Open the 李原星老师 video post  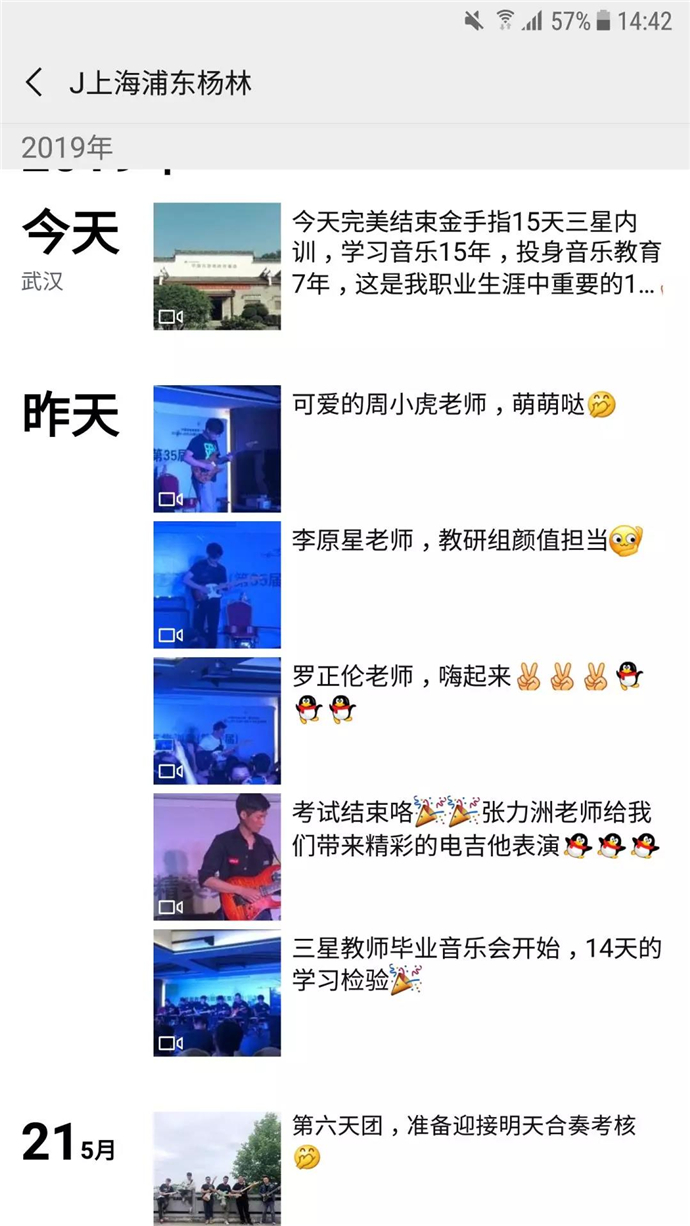tap(217, 585)
